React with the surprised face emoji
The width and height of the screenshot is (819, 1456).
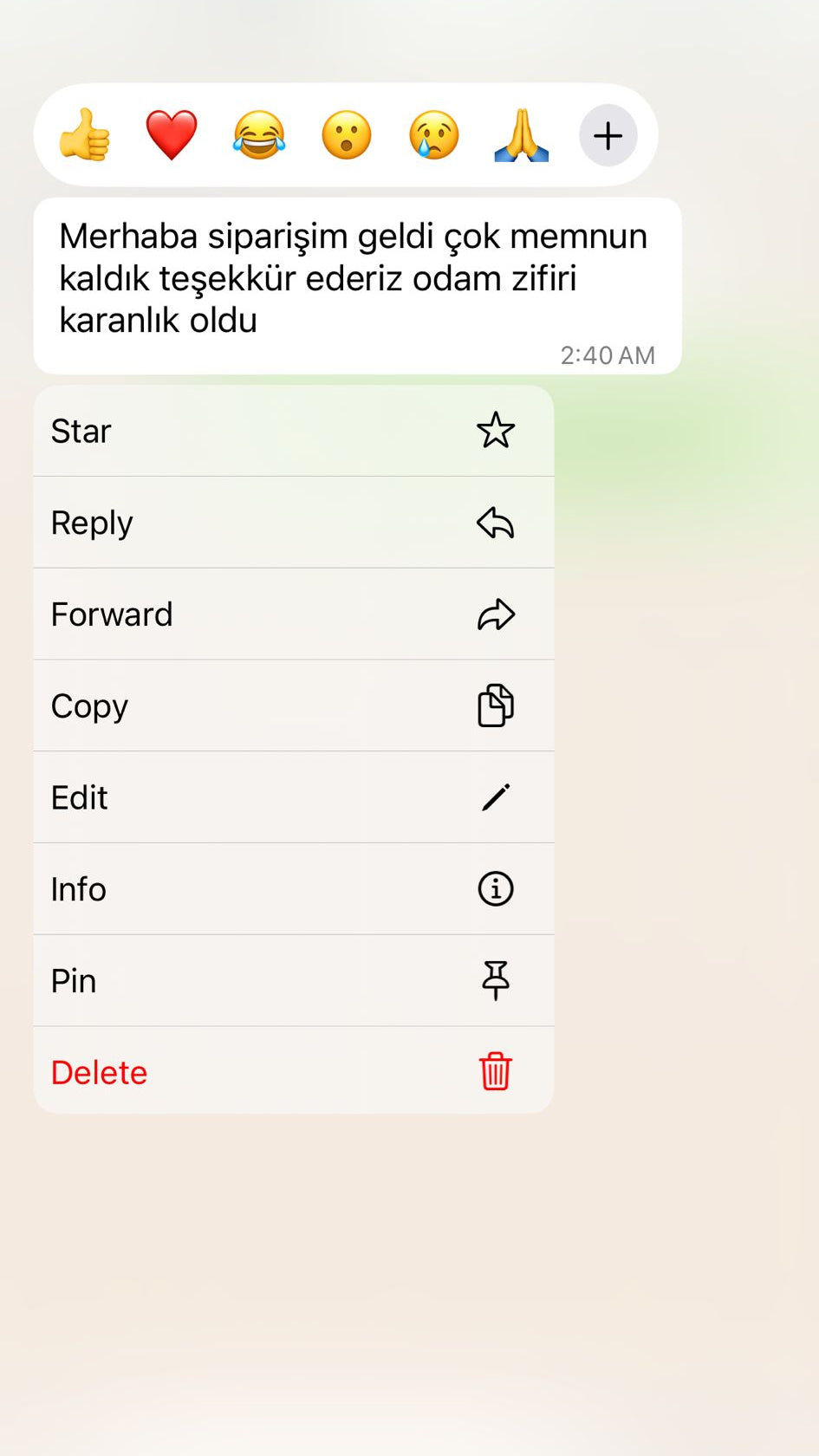(x=347, y=135)
